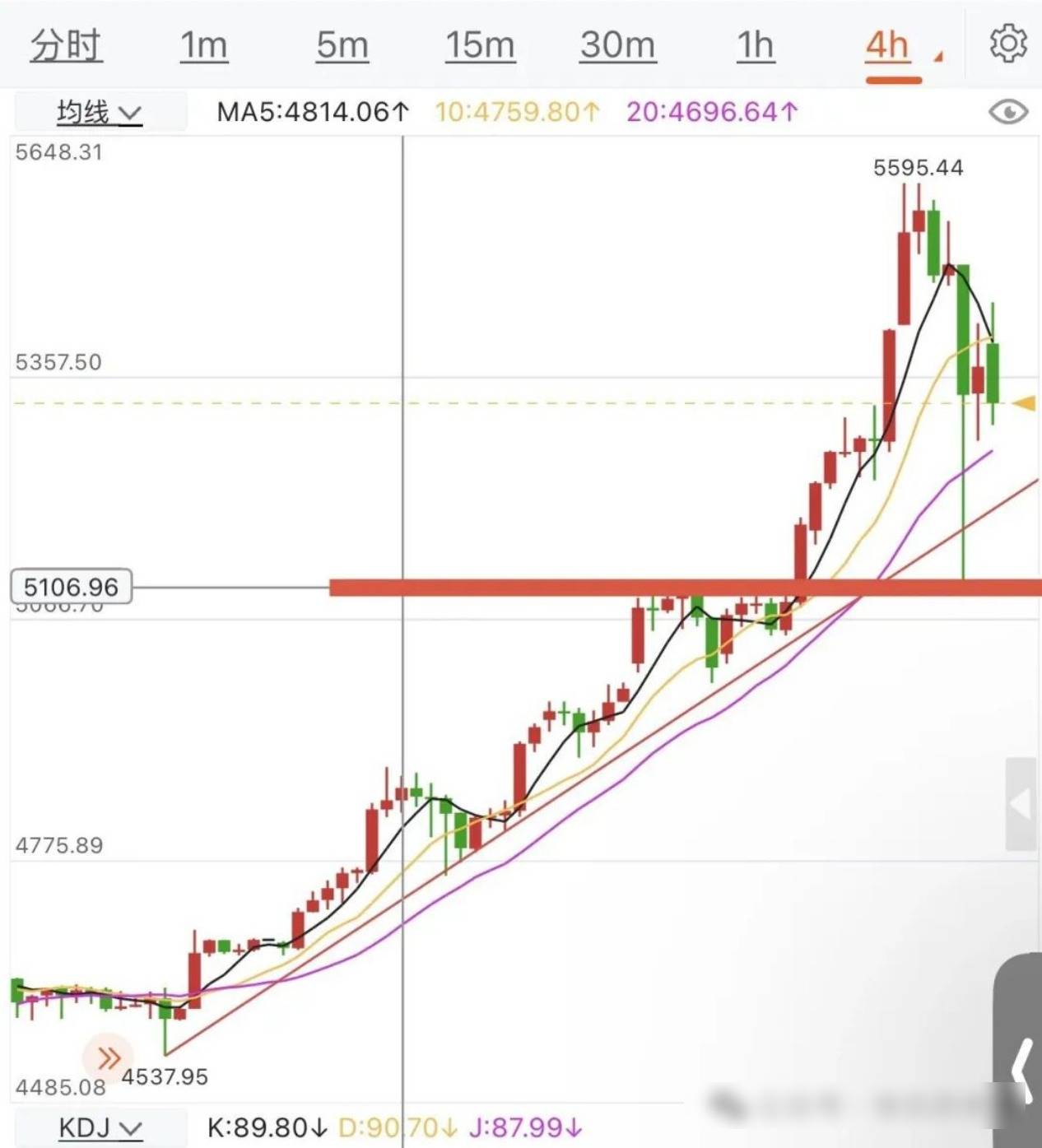Choose the 30m chart interval
The height and width of the screenshot is (1148, 1042).
617,45
